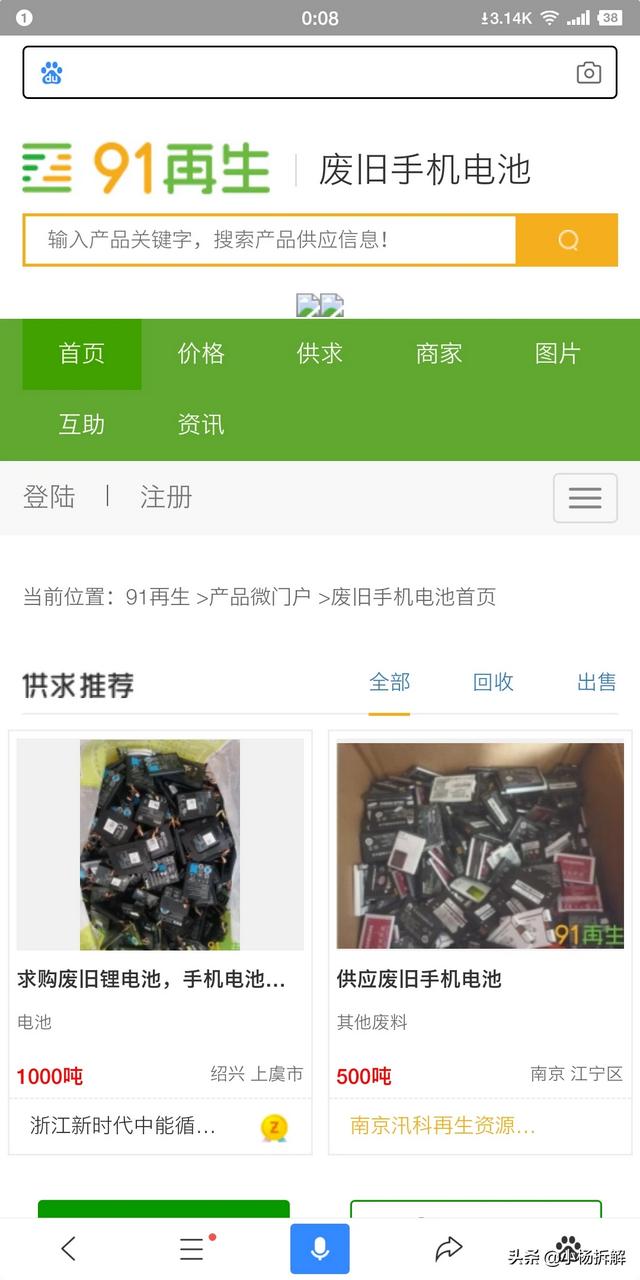Open camera search in address bar
Screen dimensions: 640x1280
589,72
